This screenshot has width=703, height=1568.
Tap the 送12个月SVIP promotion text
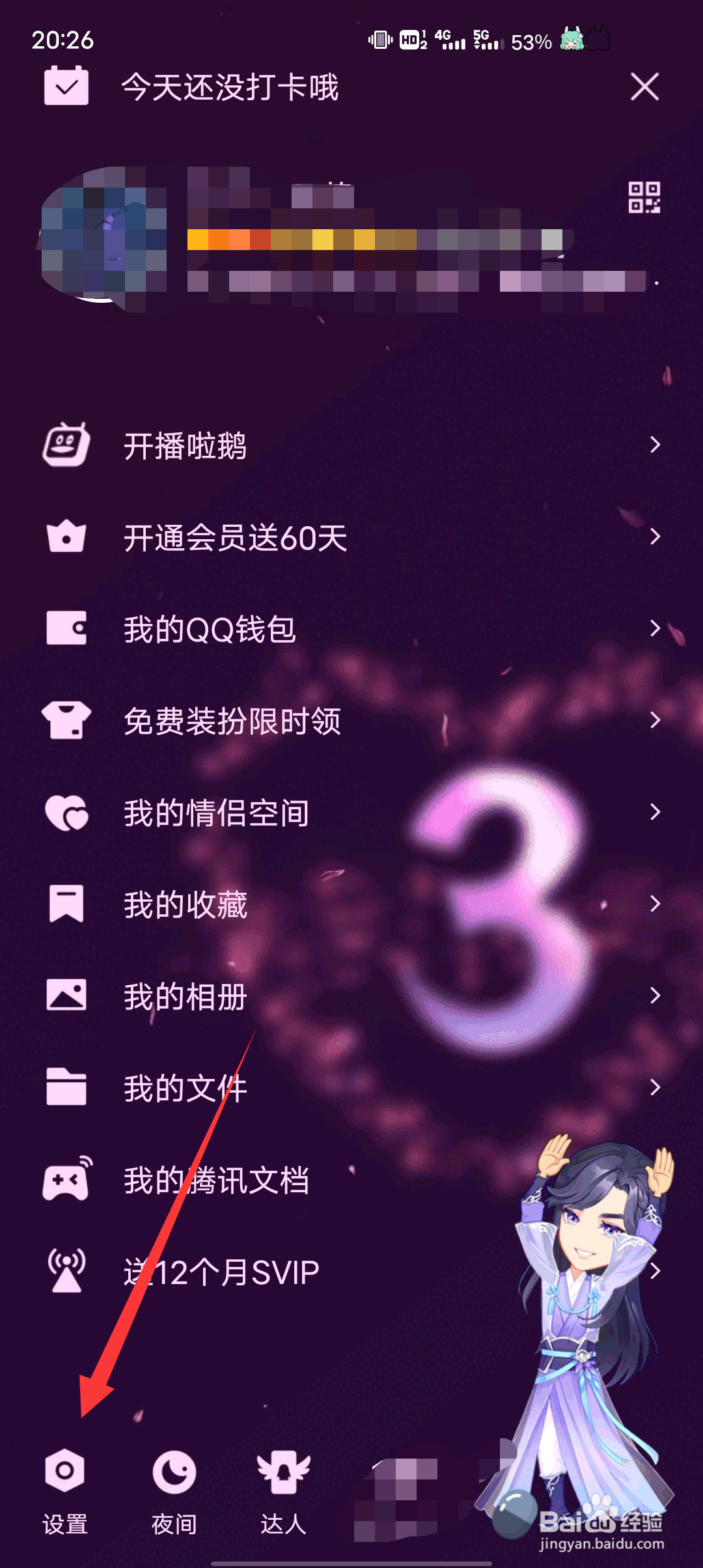[x=221, y=1268]
